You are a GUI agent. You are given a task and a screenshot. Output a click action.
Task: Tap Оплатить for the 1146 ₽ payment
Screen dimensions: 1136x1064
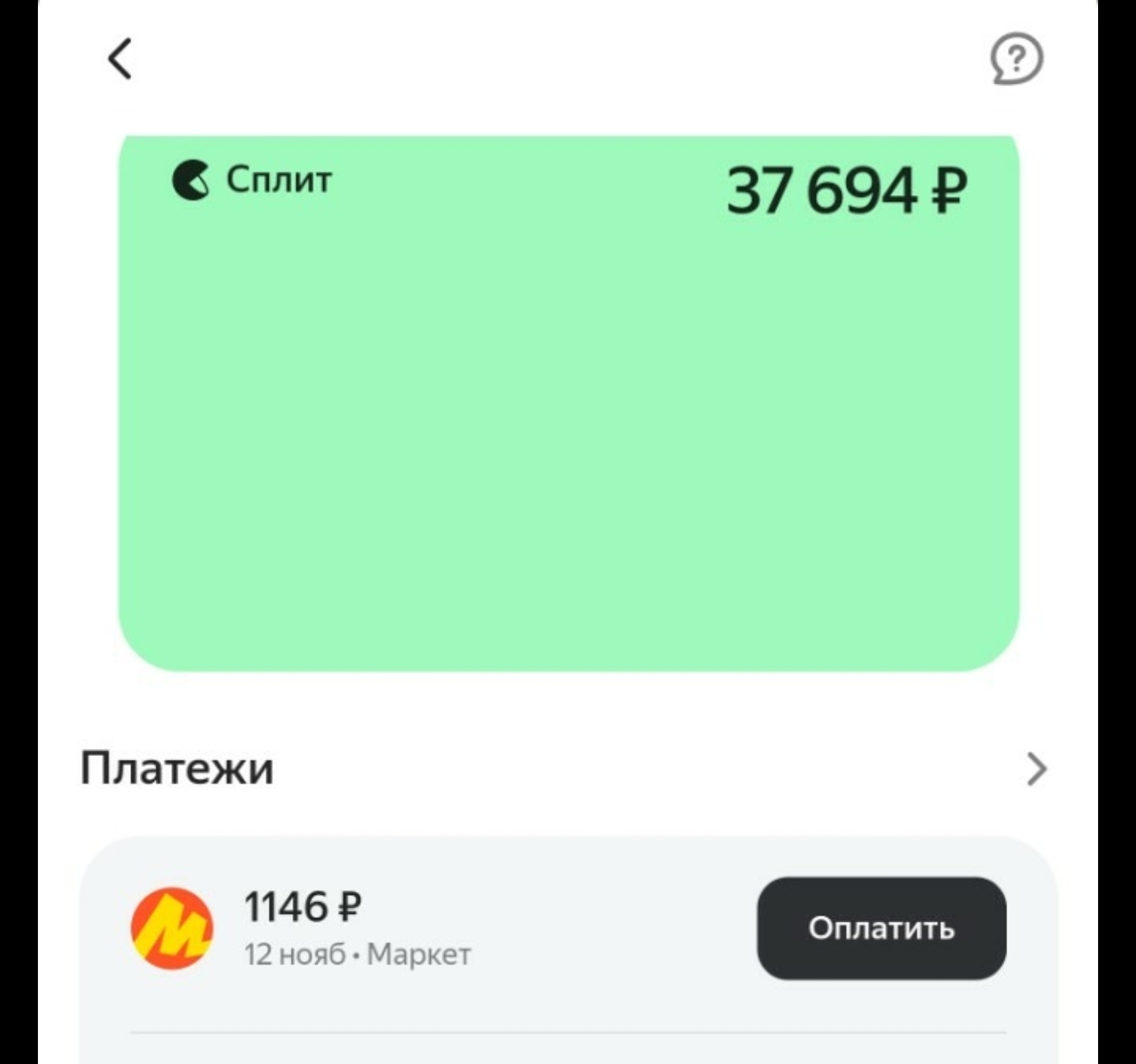tap(881, 928)
